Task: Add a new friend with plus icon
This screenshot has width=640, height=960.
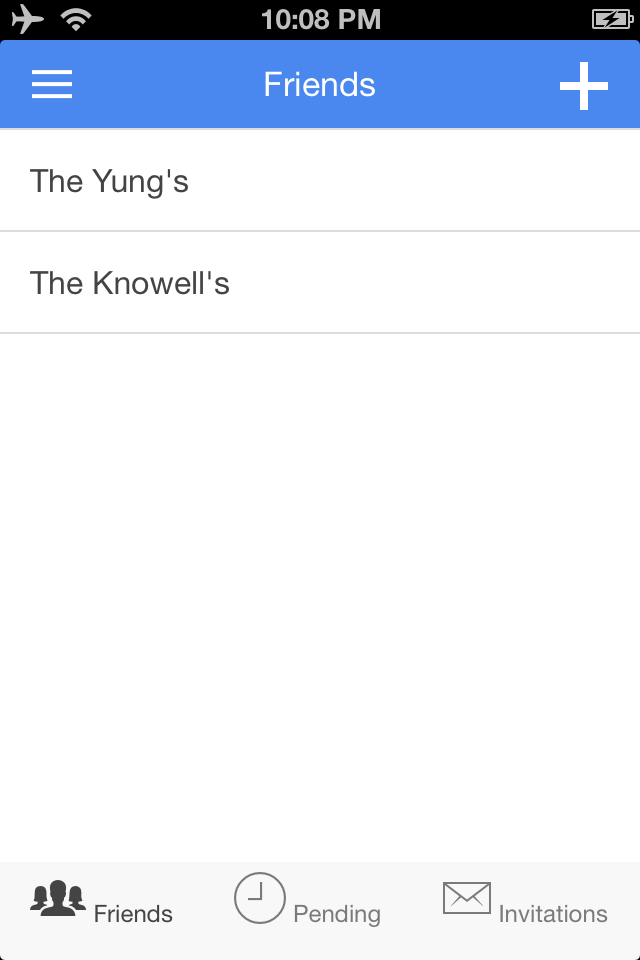Action: point(584,86)
